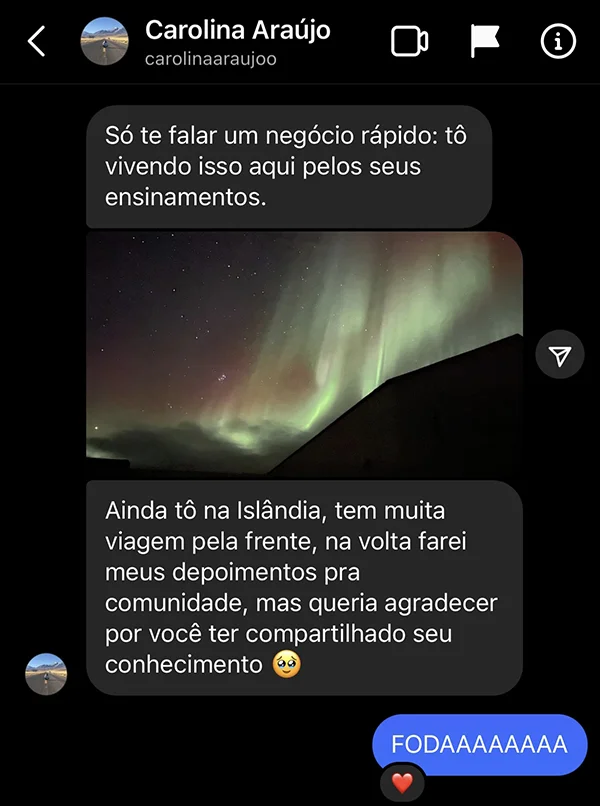Image resolution: width=600 pixels, height=806 pixels.
Task: Go back to the inbox
Action: click(37, 42)
